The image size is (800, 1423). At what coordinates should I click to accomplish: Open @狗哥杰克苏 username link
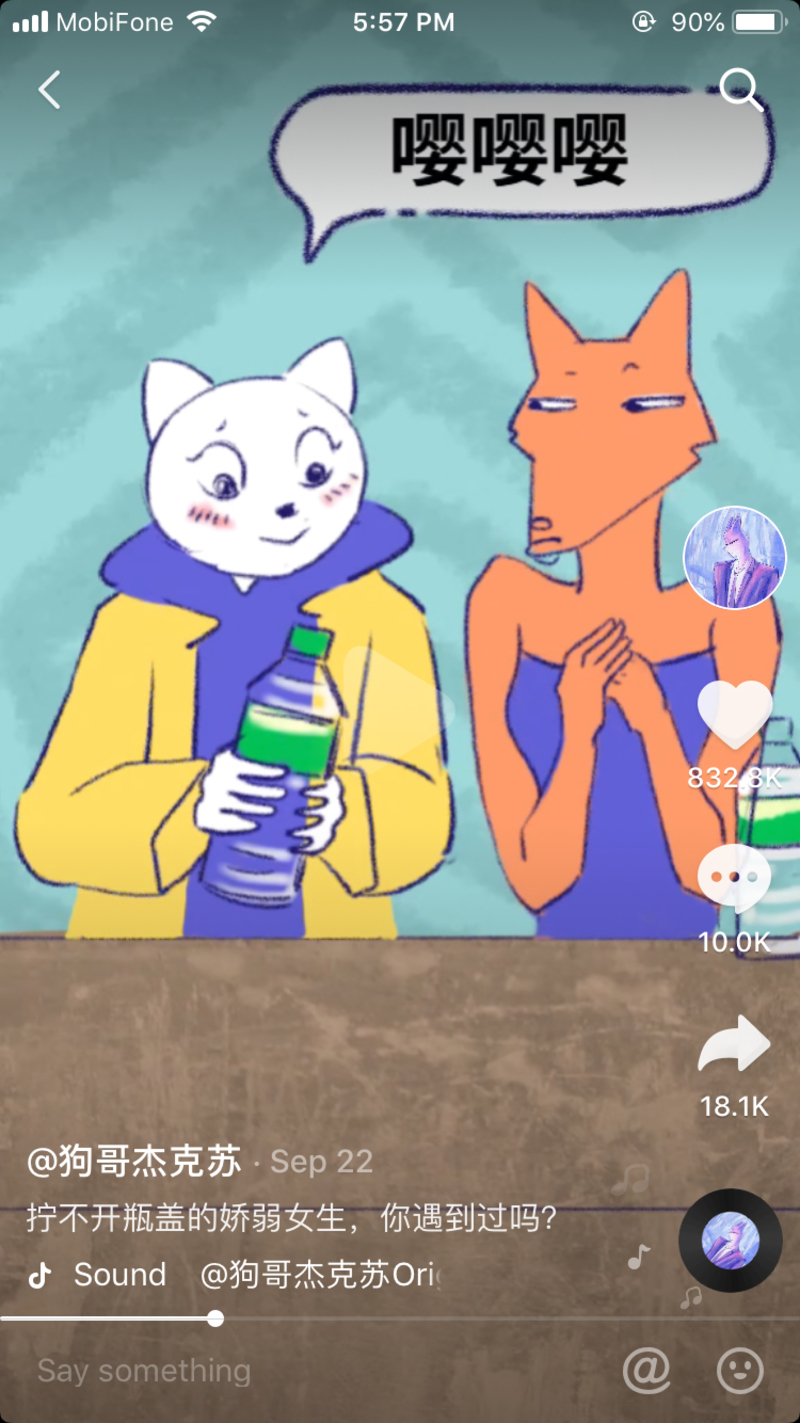[x=135, y=1161]
